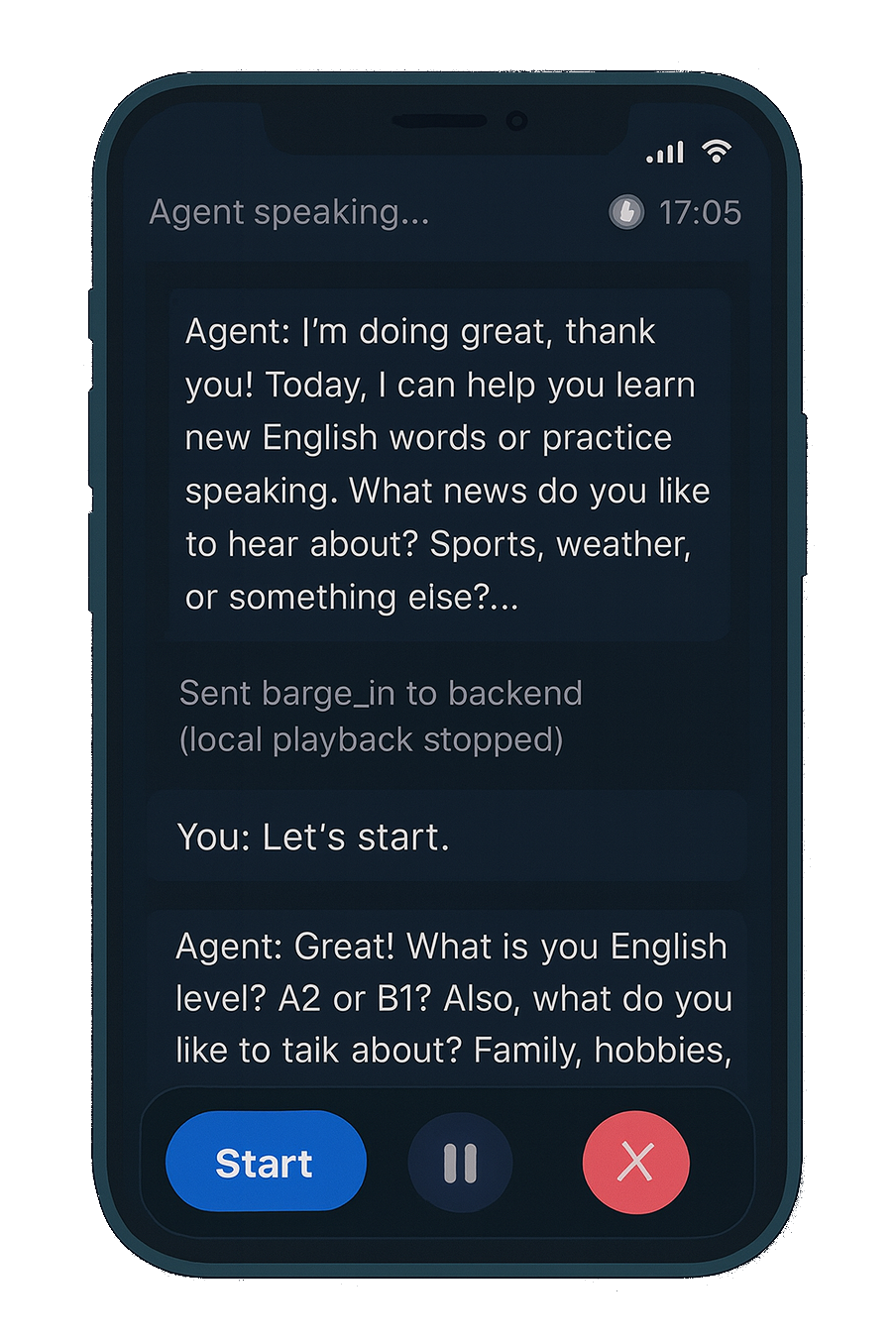This screenshot has width=896, height=1344.
Task: Tap the hand gesture badge beside the clock
Action: (x=625, y=211)
